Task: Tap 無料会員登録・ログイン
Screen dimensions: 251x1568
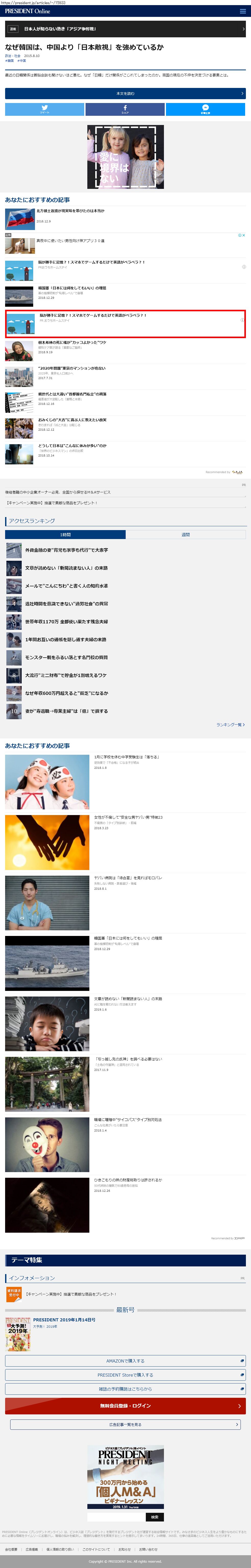Action: click(x=125, y=1405)
